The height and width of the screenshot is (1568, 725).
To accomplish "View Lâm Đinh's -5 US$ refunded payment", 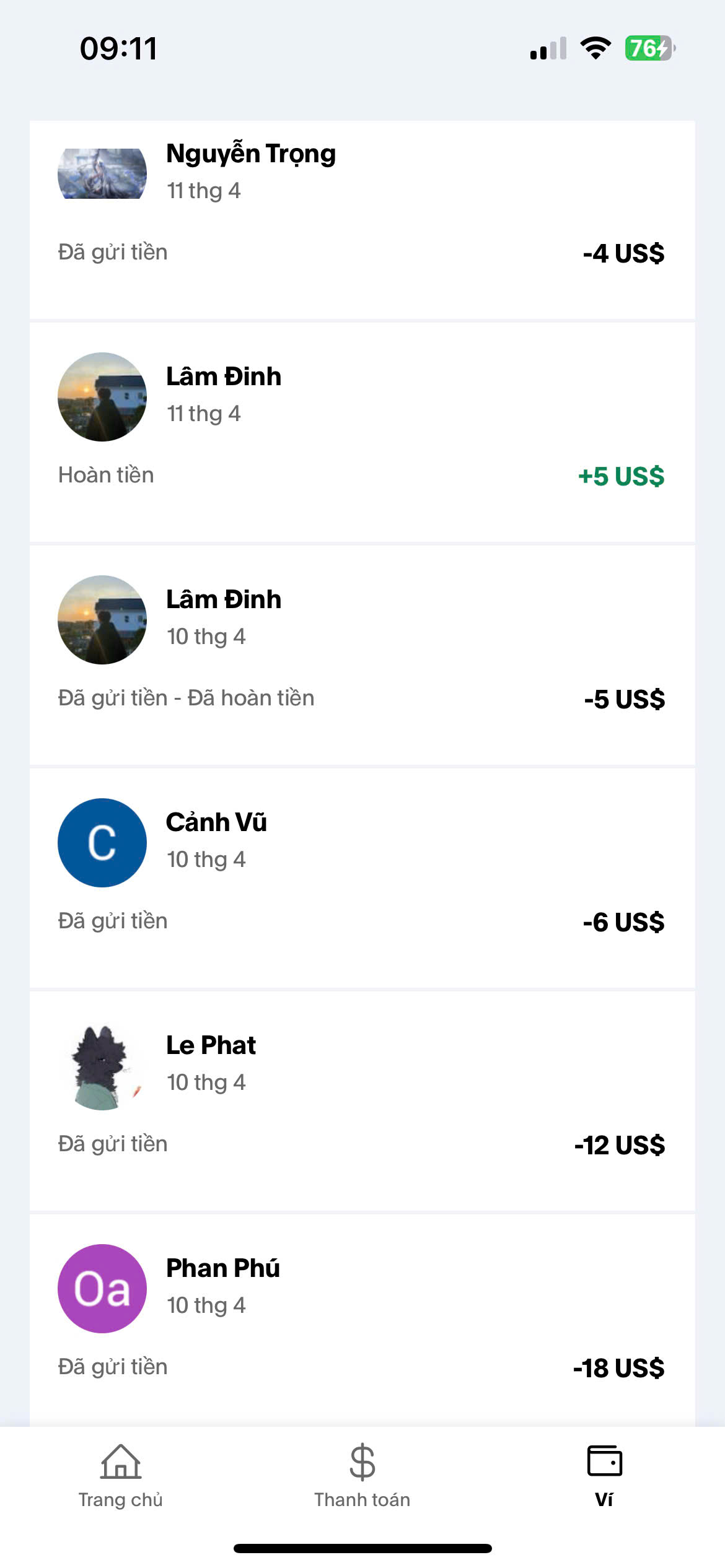I will coord(362,655).
